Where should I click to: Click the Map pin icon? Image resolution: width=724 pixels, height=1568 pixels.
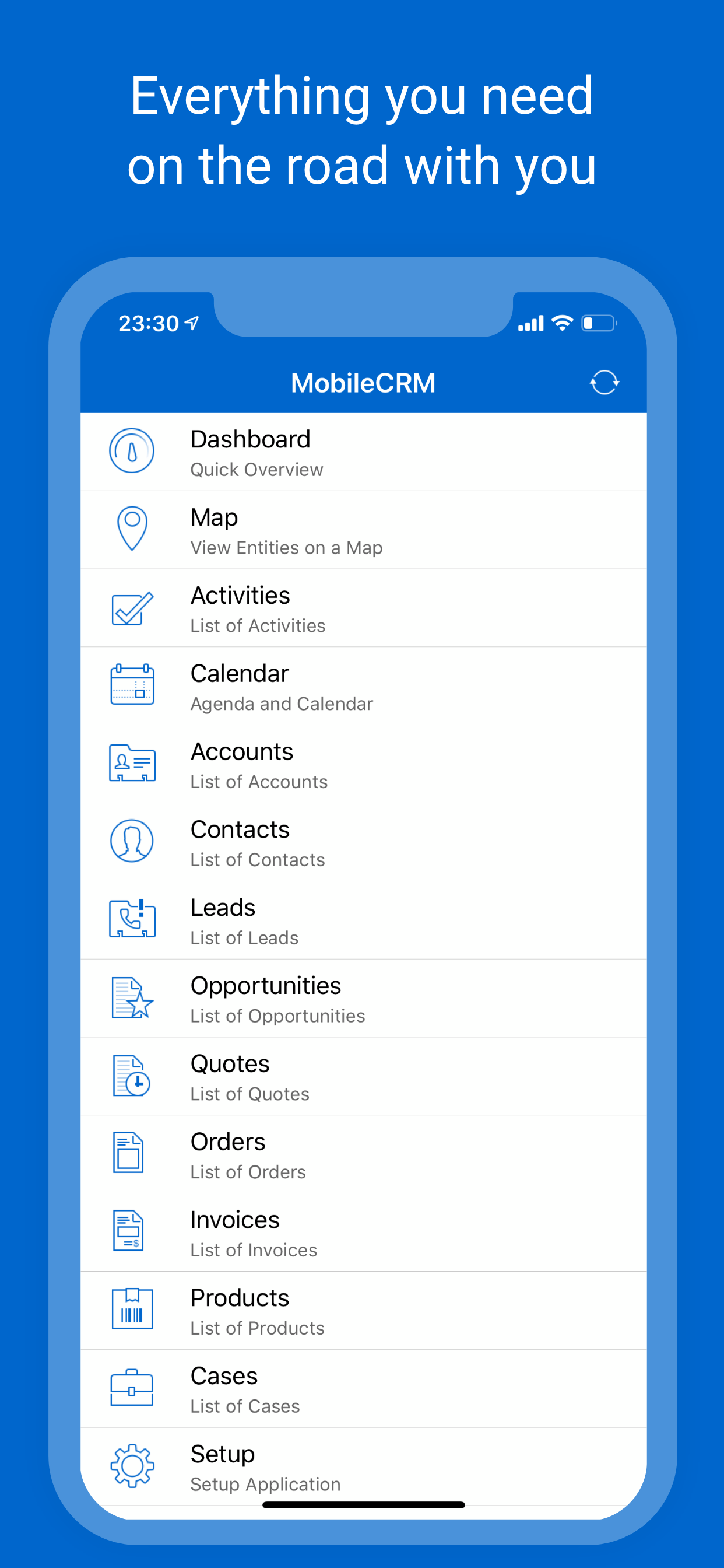(132, 528)
